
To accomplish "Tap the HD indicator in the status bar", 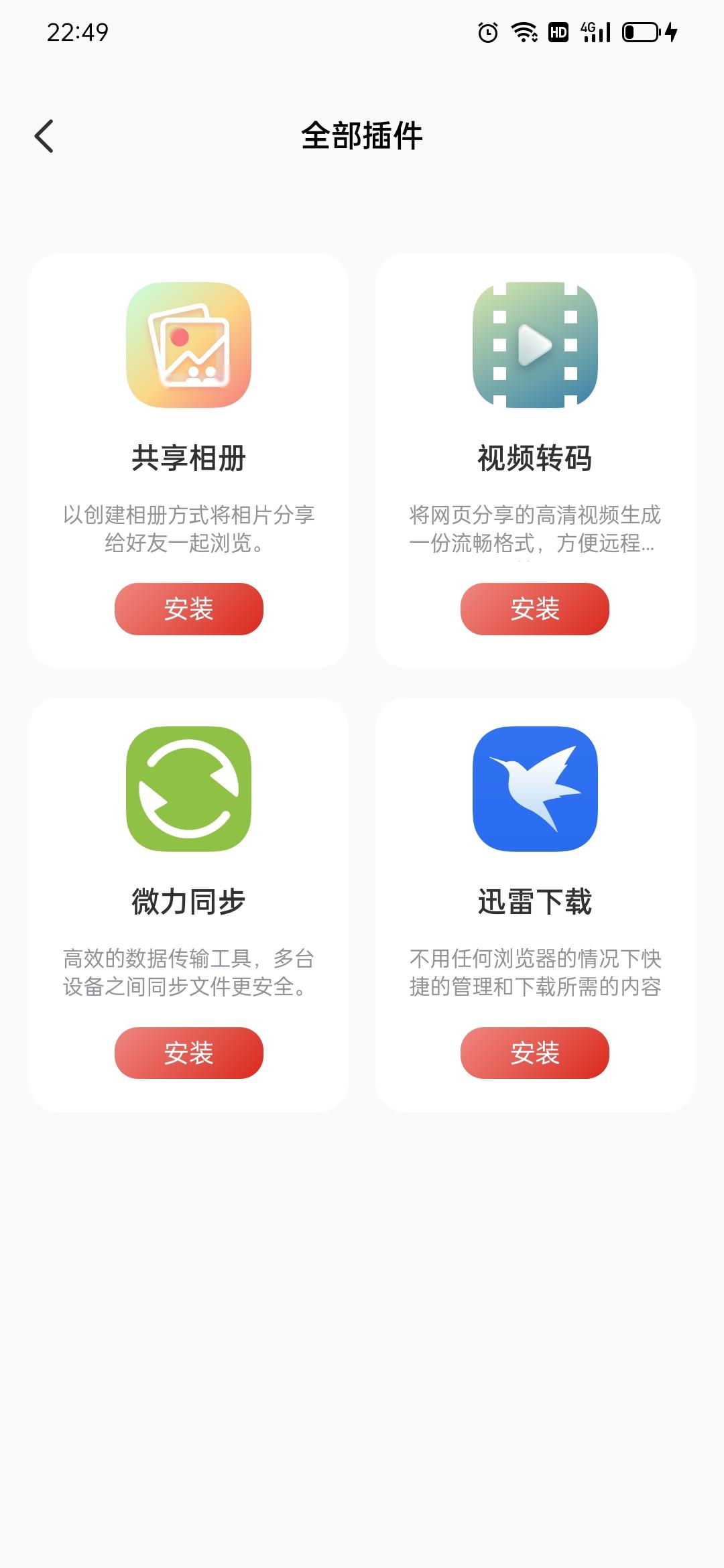I will click(x=557, y=30).
